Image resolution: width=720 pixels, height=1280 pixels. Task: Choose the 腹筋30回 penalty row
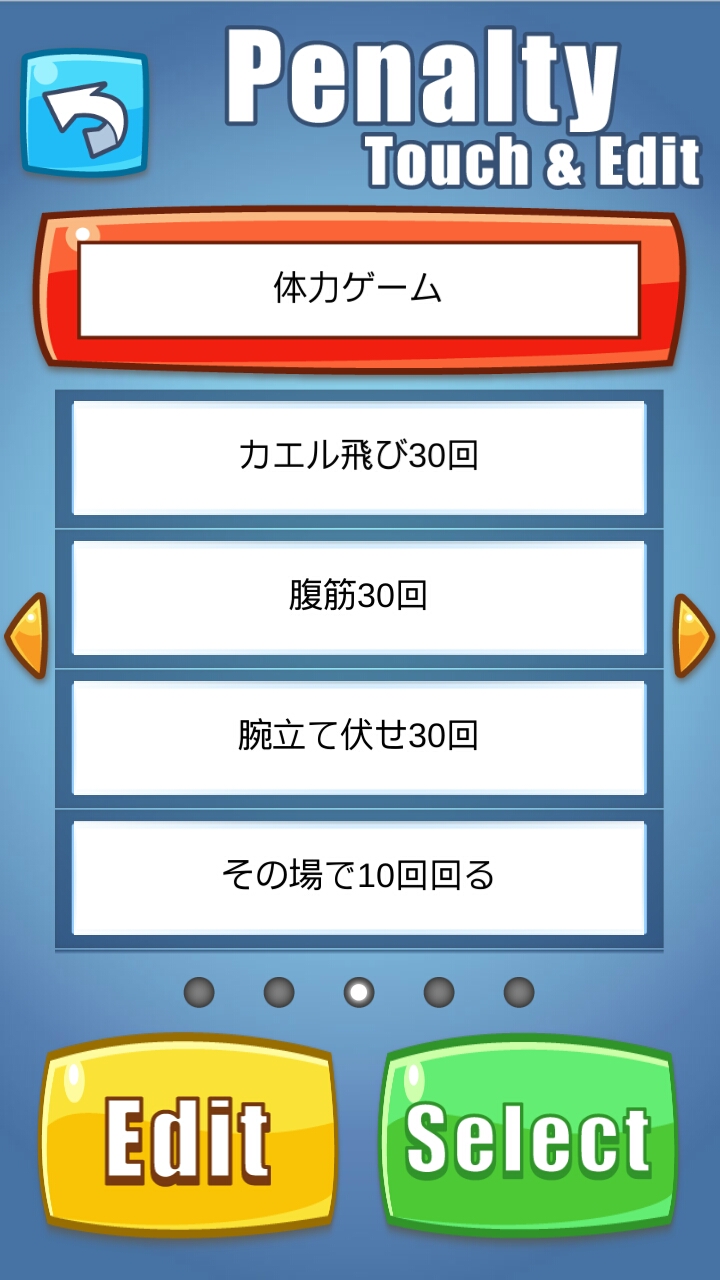[x=358, y=597]
